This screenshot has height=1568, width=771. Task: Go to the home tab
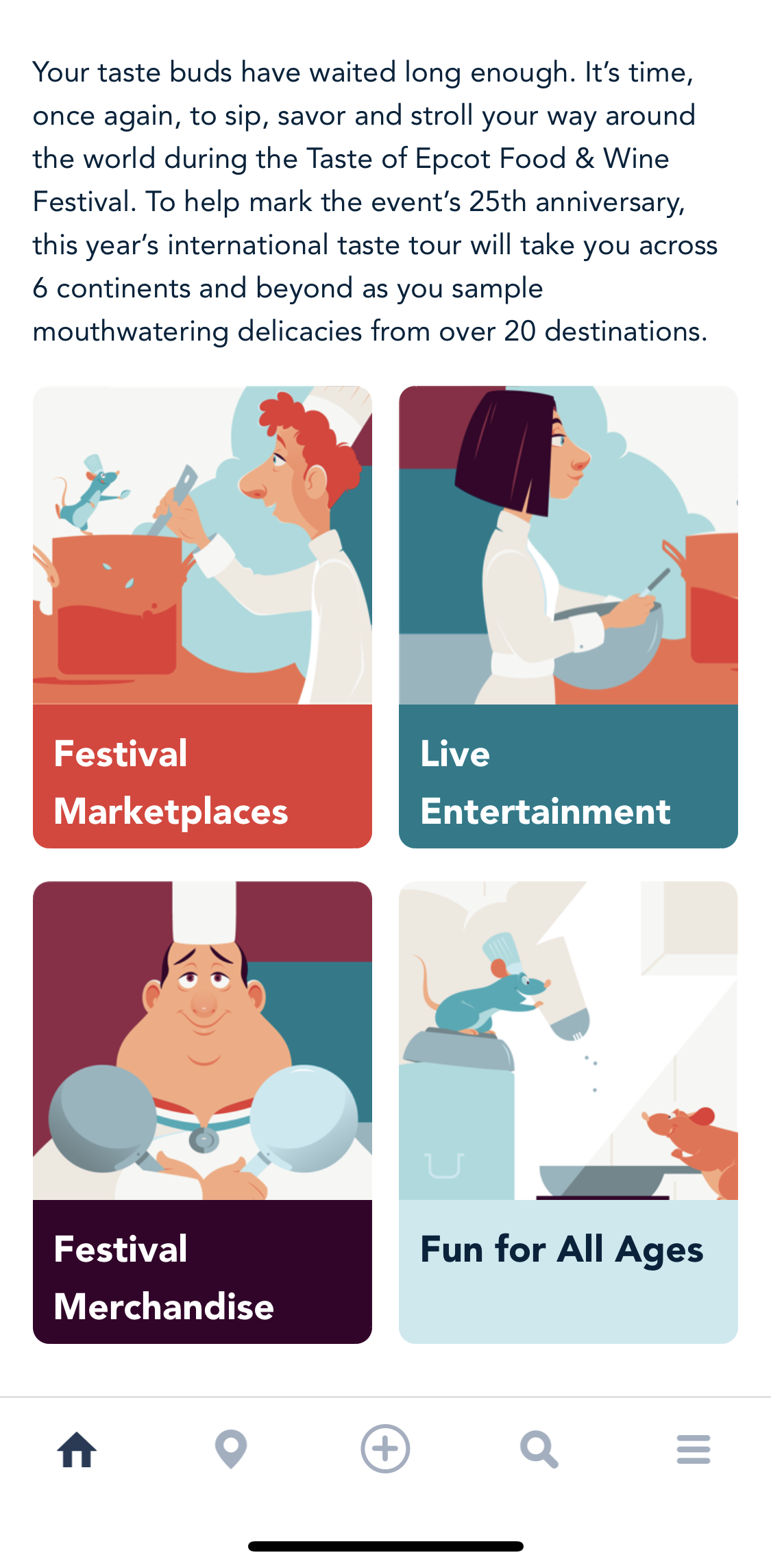coord(77,1449)
